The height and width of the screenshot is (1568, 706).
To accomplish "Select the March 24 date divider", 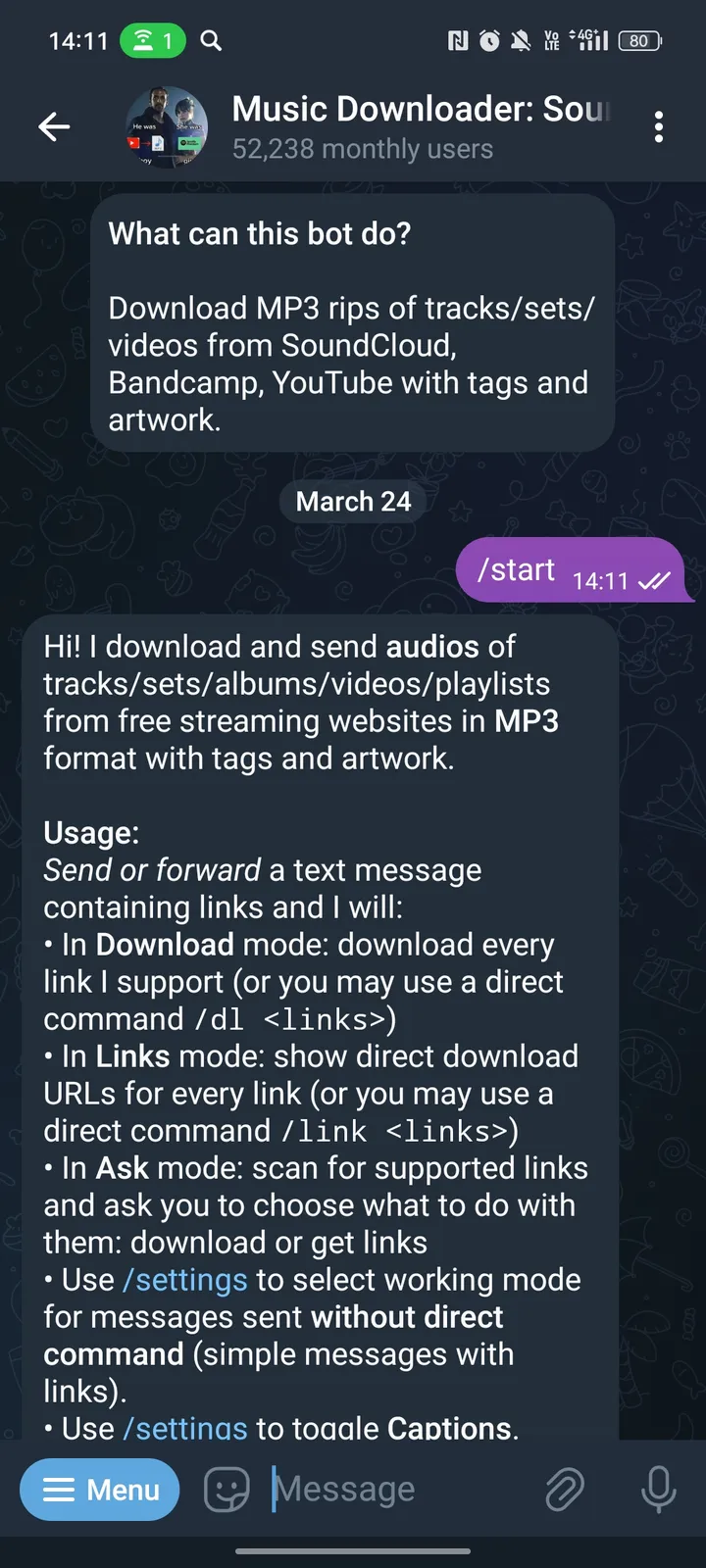I will (x=353, y=501).
